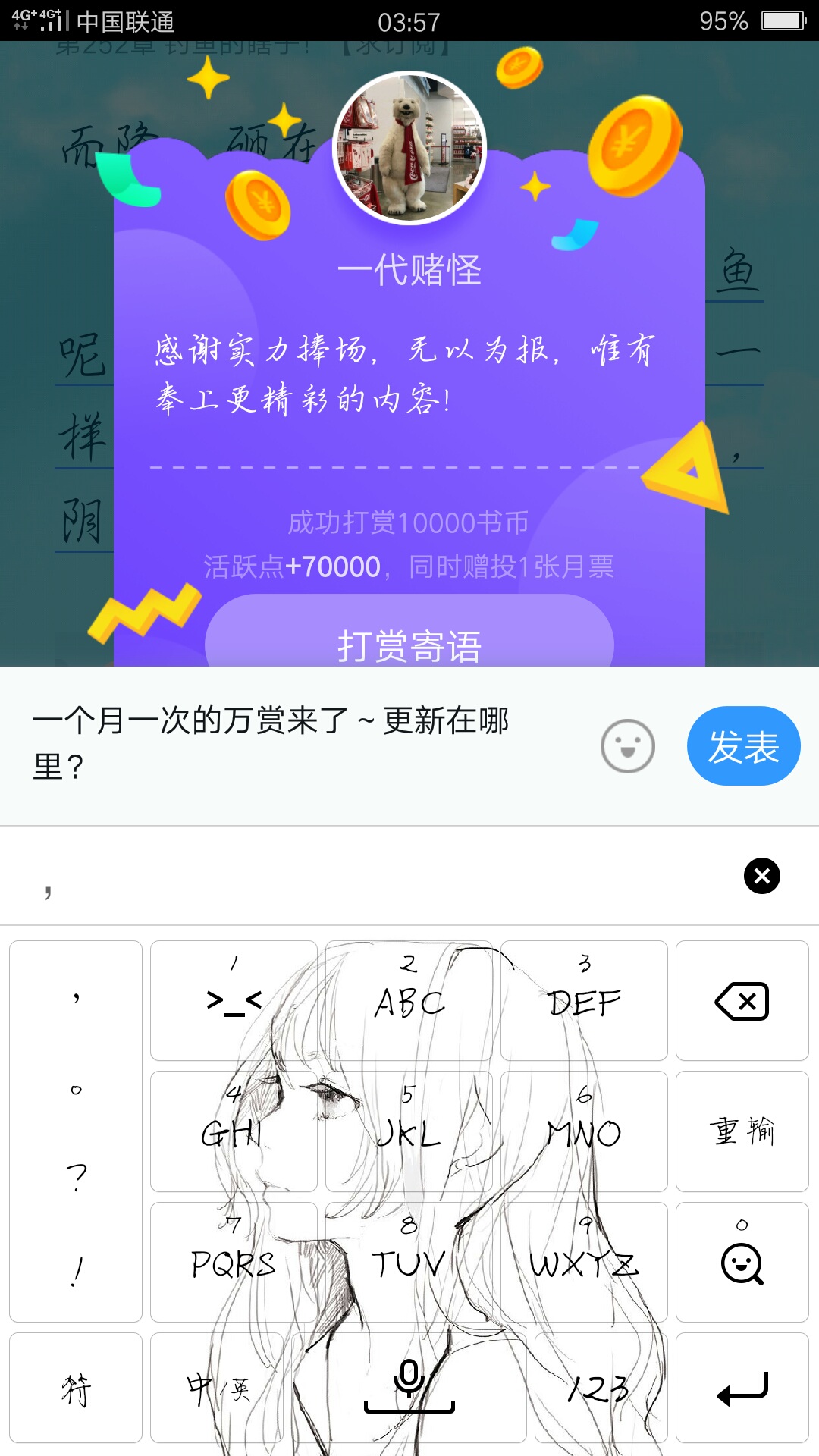Open the 符 symbols keyboard
819x1456 pixels.
76,1388
